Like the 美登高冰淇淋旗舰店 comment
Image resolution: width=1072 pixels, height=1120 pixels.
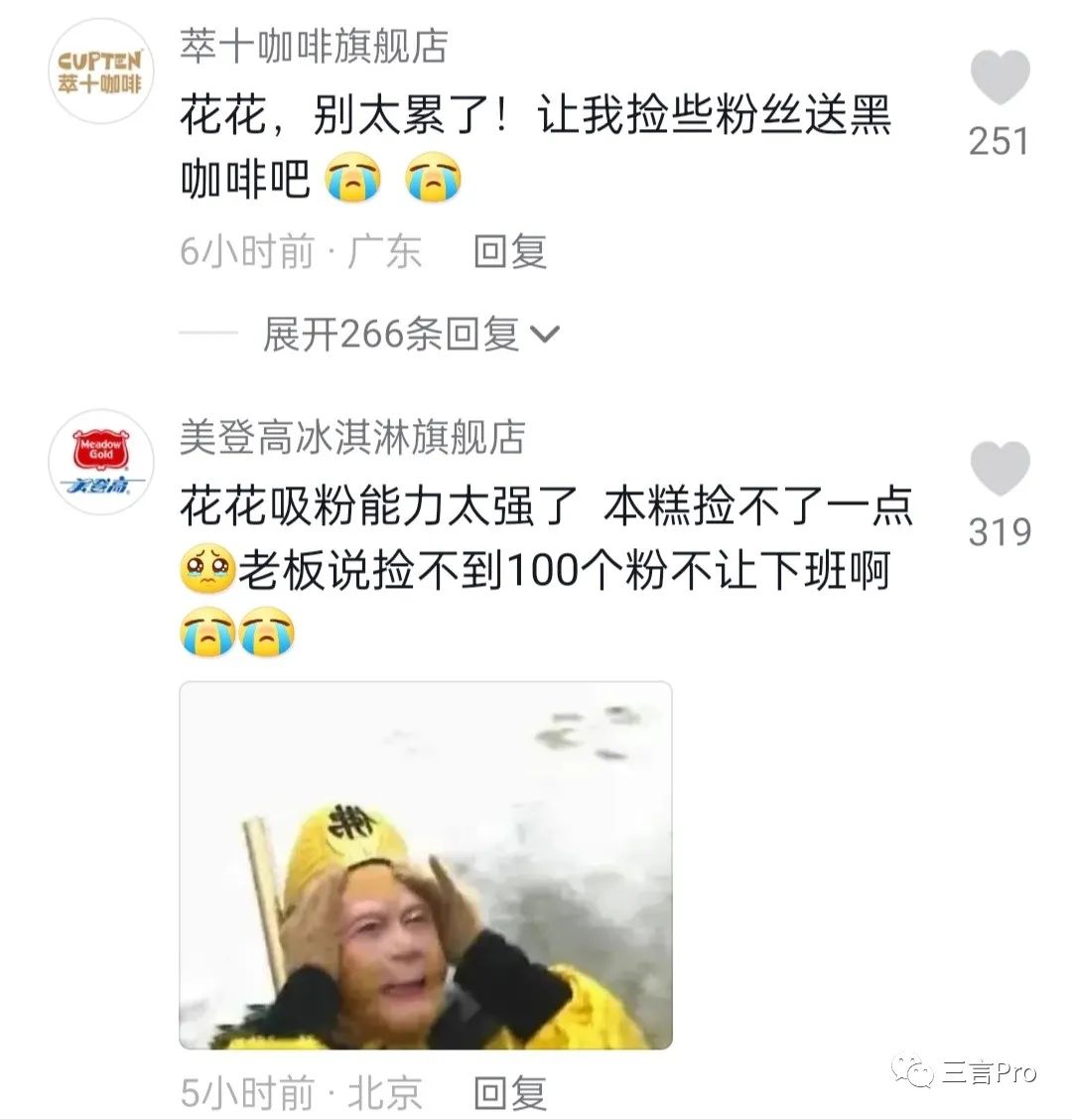pos(999,470)
